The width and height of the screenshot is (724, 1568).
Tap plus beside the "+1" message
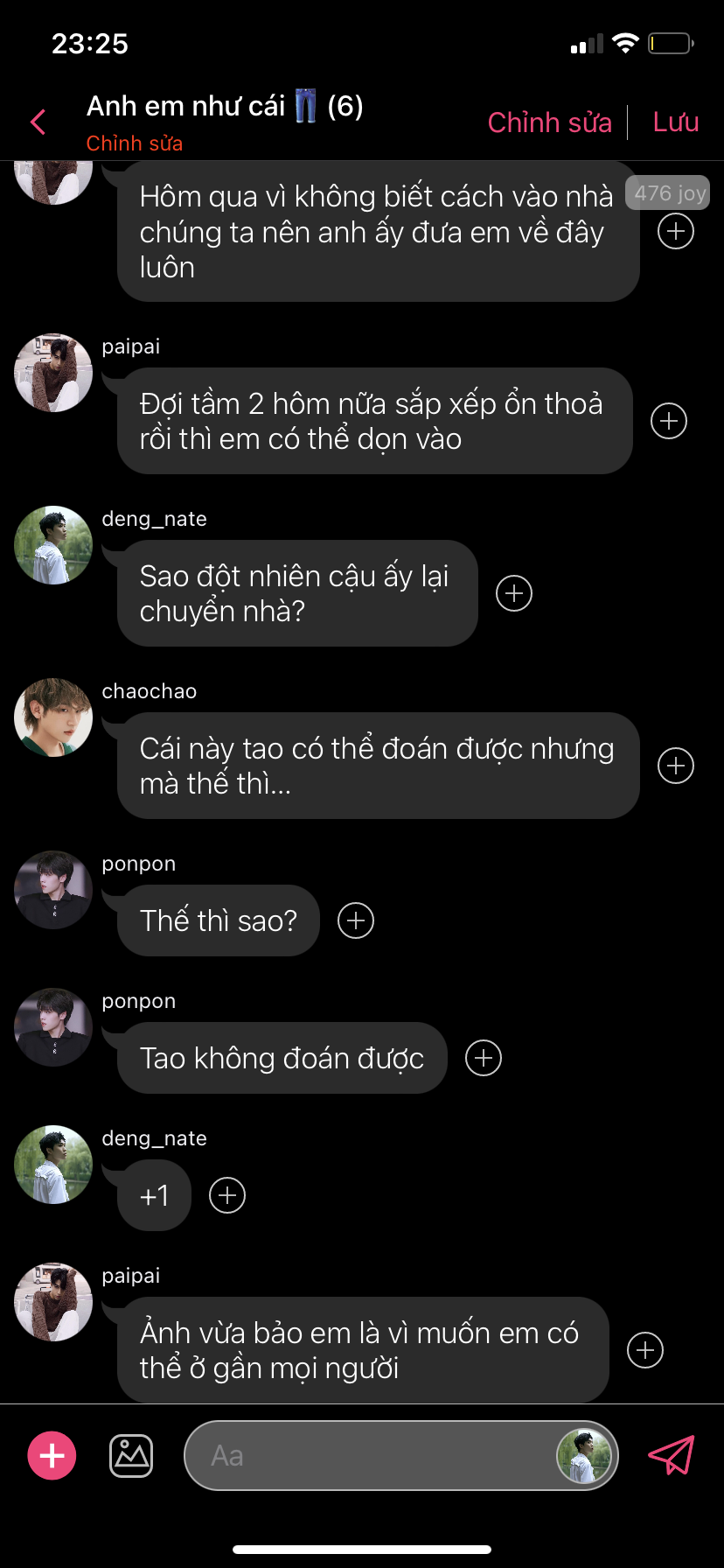coord(227,1195)
